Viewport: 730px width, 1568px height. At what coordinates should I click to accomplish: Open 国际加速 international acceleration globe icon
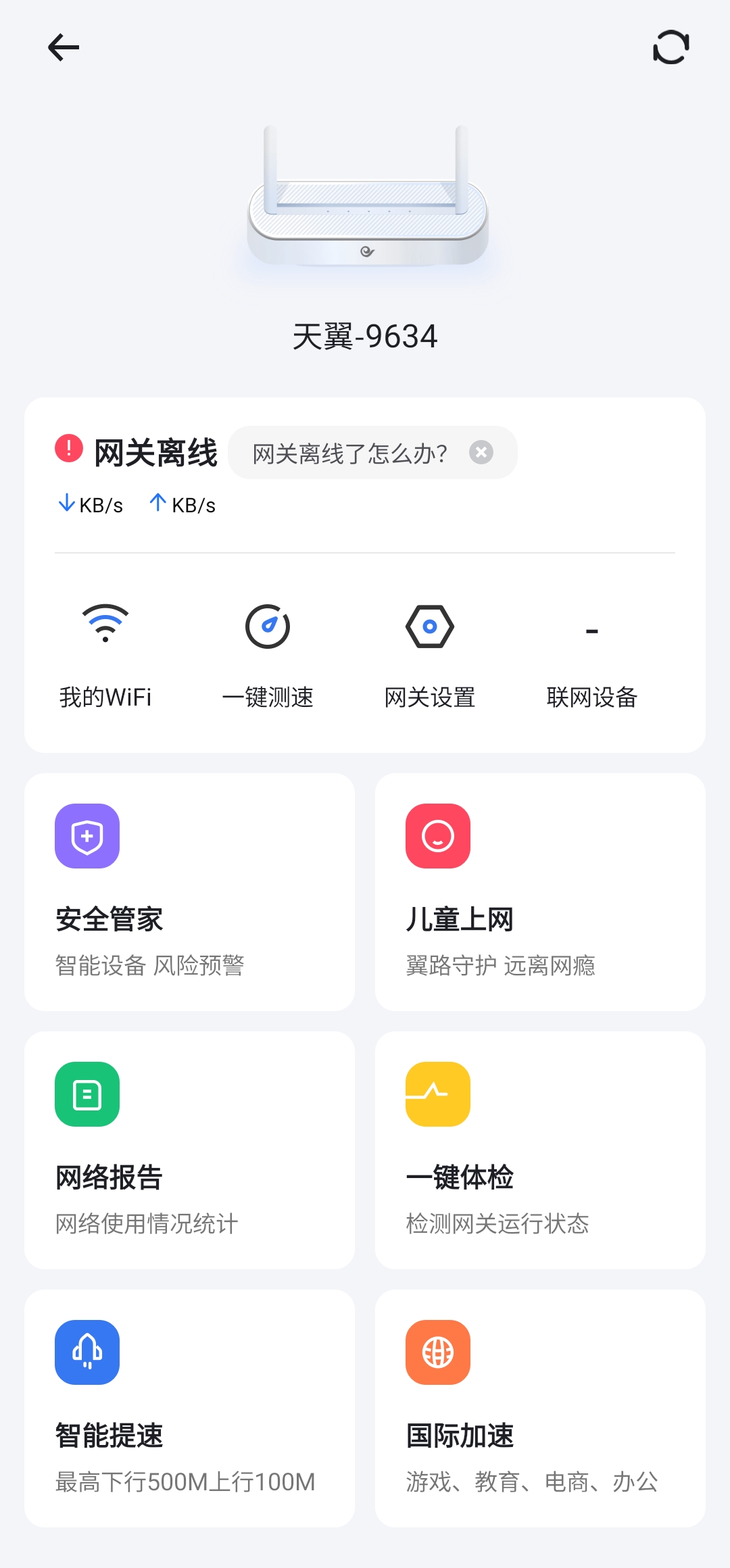coord(437,1352)
